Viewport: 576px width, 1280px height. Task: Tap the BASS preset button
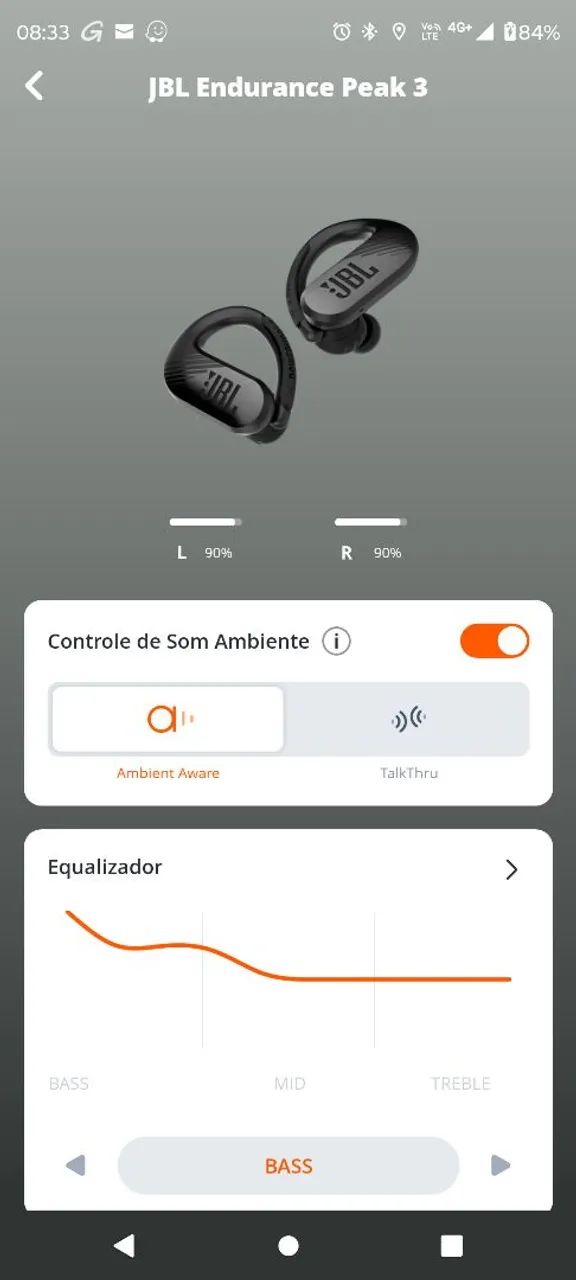tap(288, 1166)
